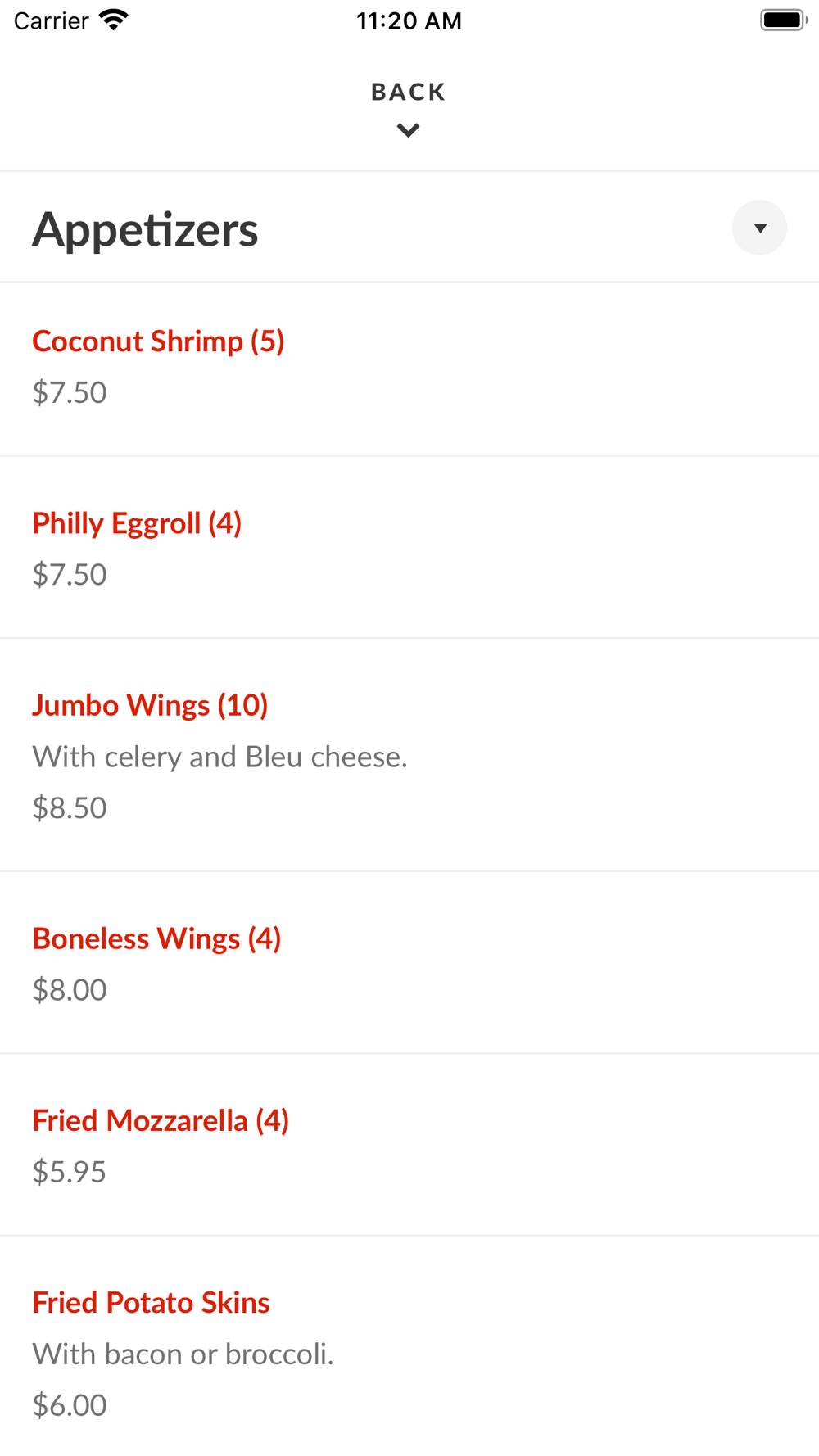This screenshot has width=819, height=1456.
Task: Open the Philly Eggroll (4) item
Action: 409,548
